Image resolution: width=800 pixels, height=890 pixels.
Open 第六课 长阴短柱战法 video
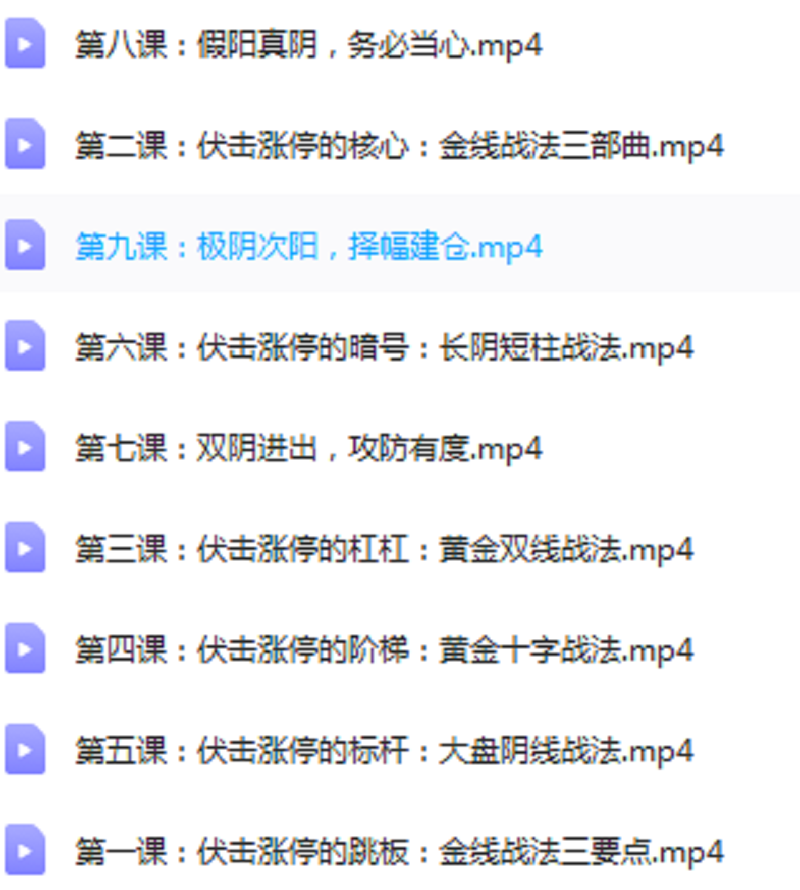pyautogui.click(x=384, y=348)
